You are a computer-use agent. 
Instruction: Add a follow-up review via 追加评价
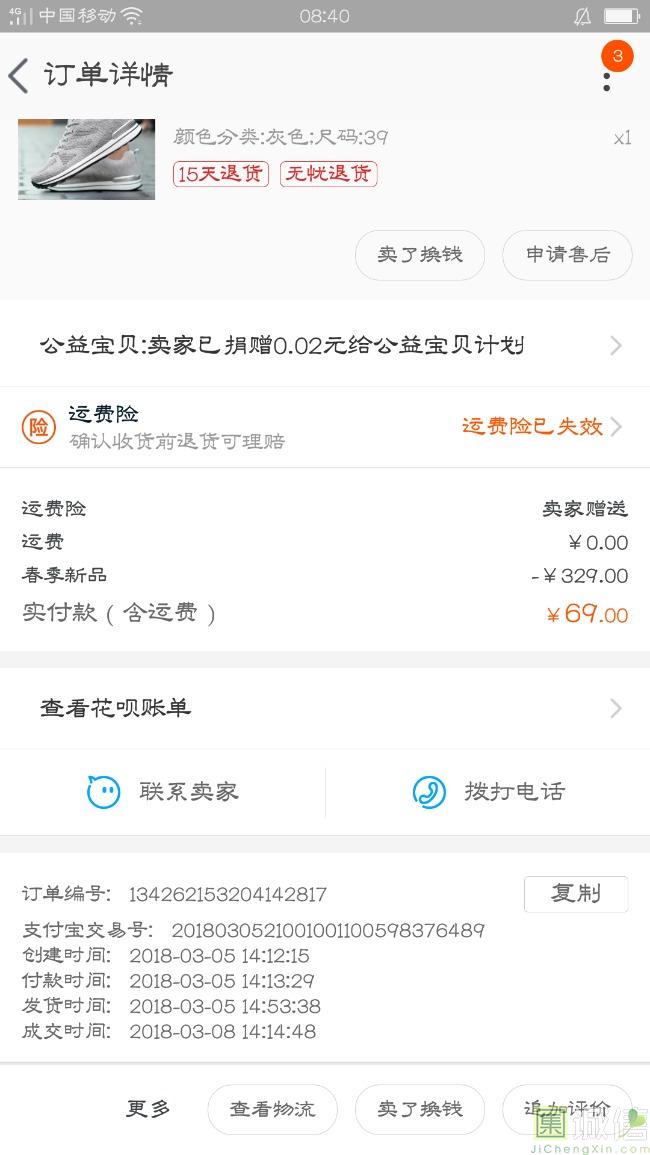[x=567, y=1109]
